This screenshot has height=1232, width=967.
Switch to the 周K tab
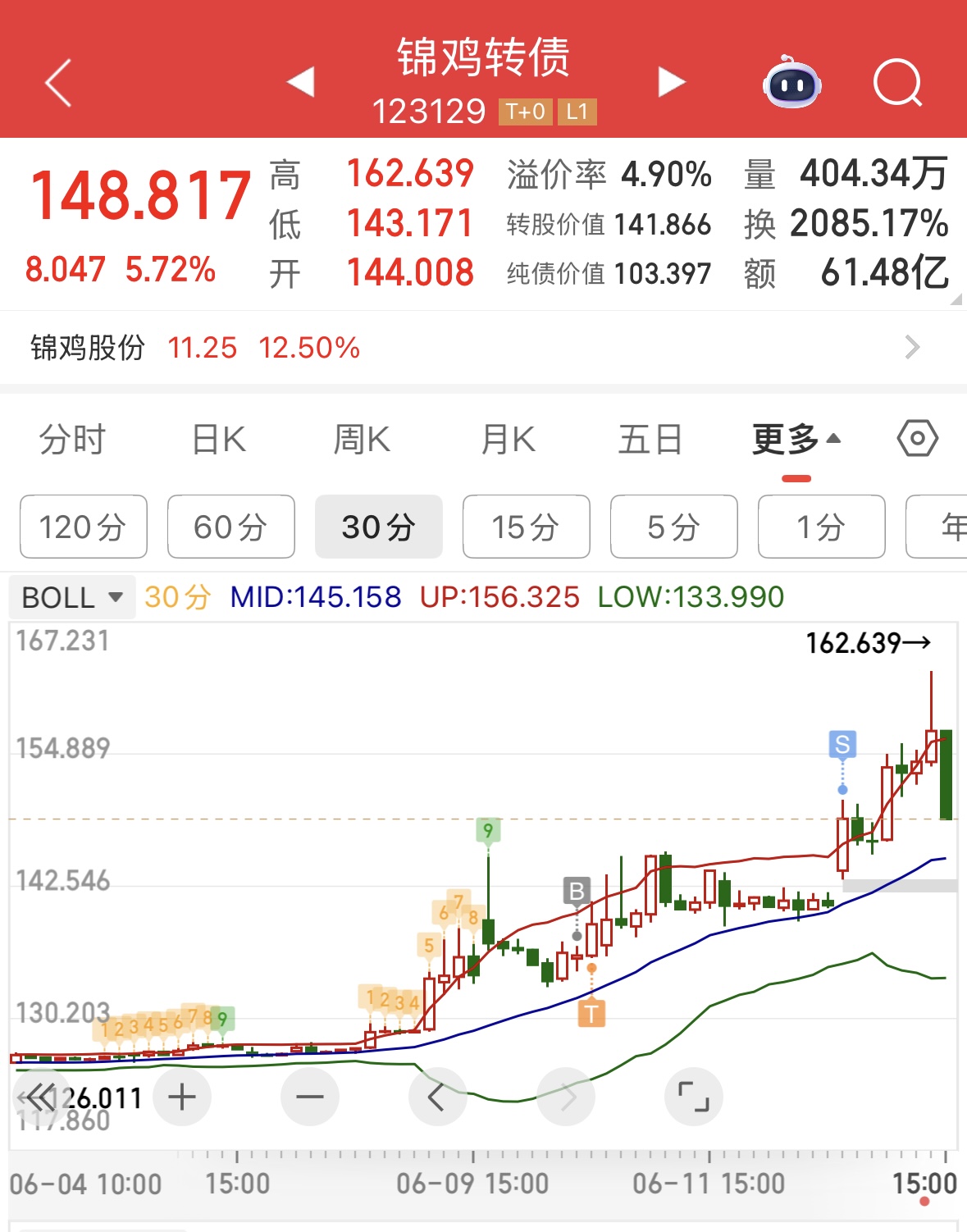(x=362, y=440)
